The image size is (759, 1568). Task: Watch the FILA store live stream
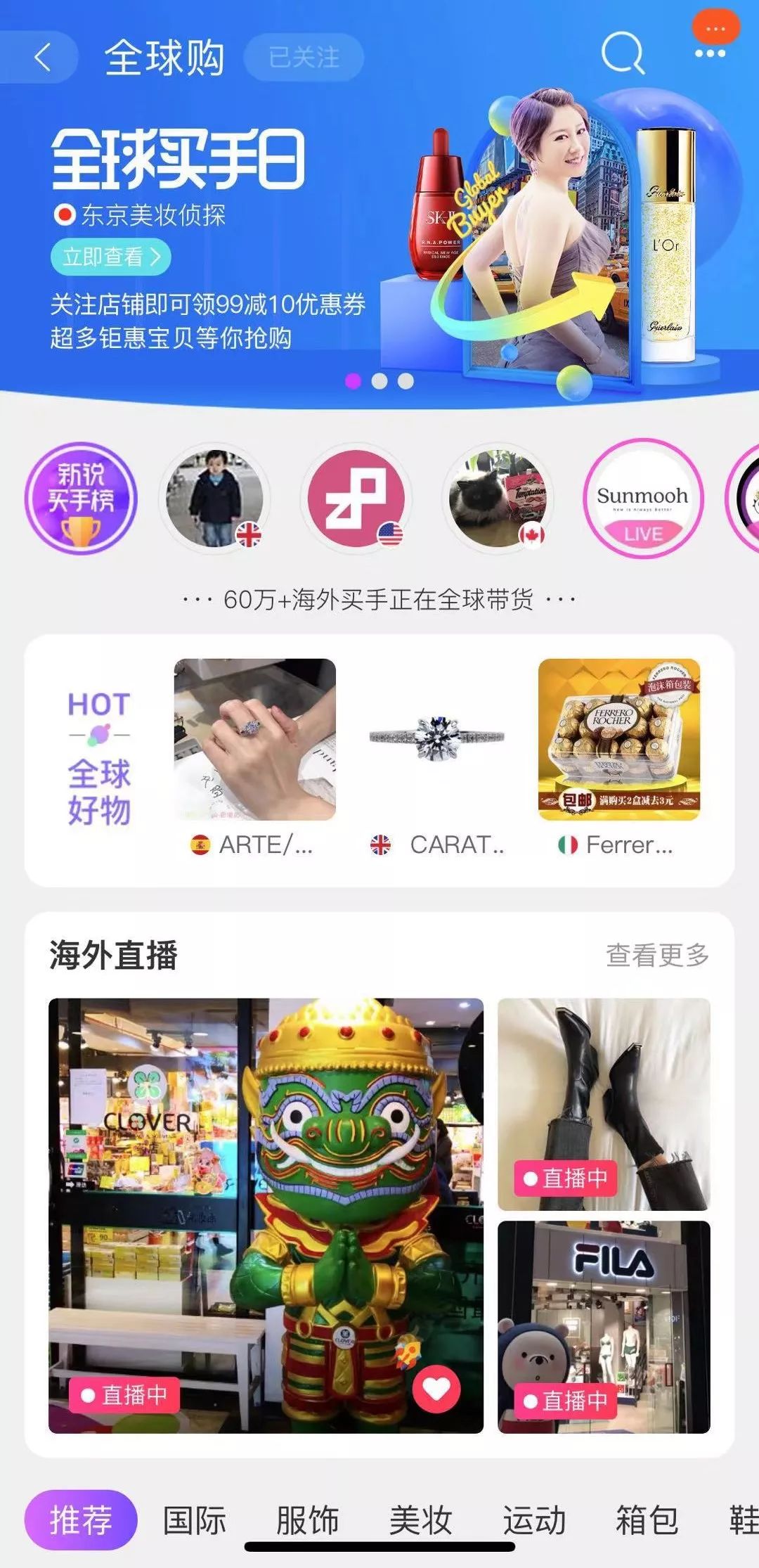click(604, 1326)
